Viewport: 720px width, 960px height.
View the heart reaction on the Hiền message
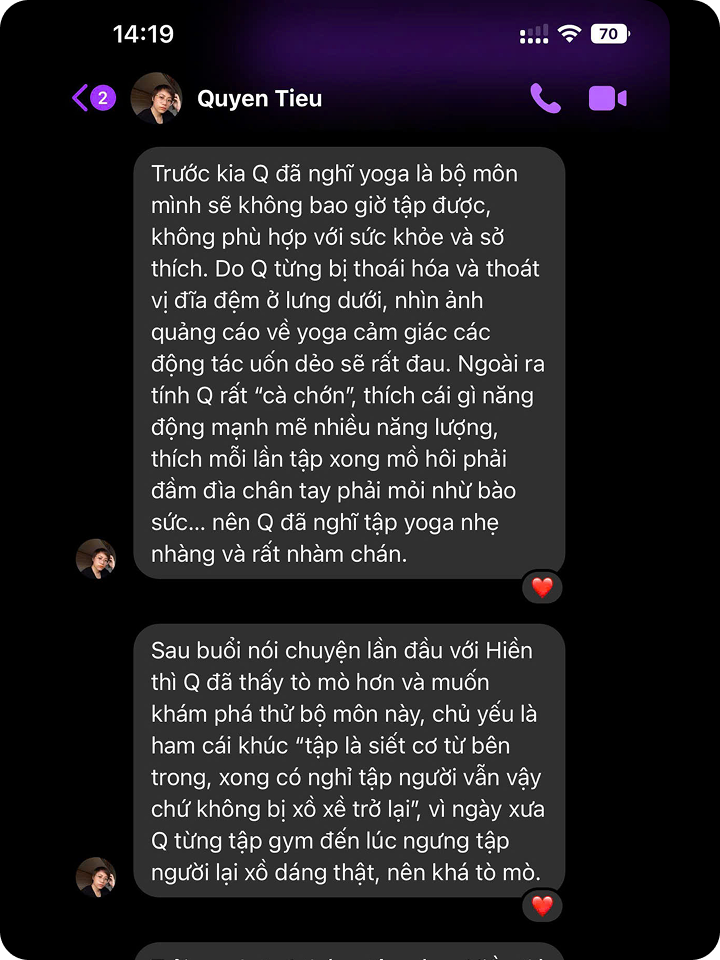tap(542, 906)
